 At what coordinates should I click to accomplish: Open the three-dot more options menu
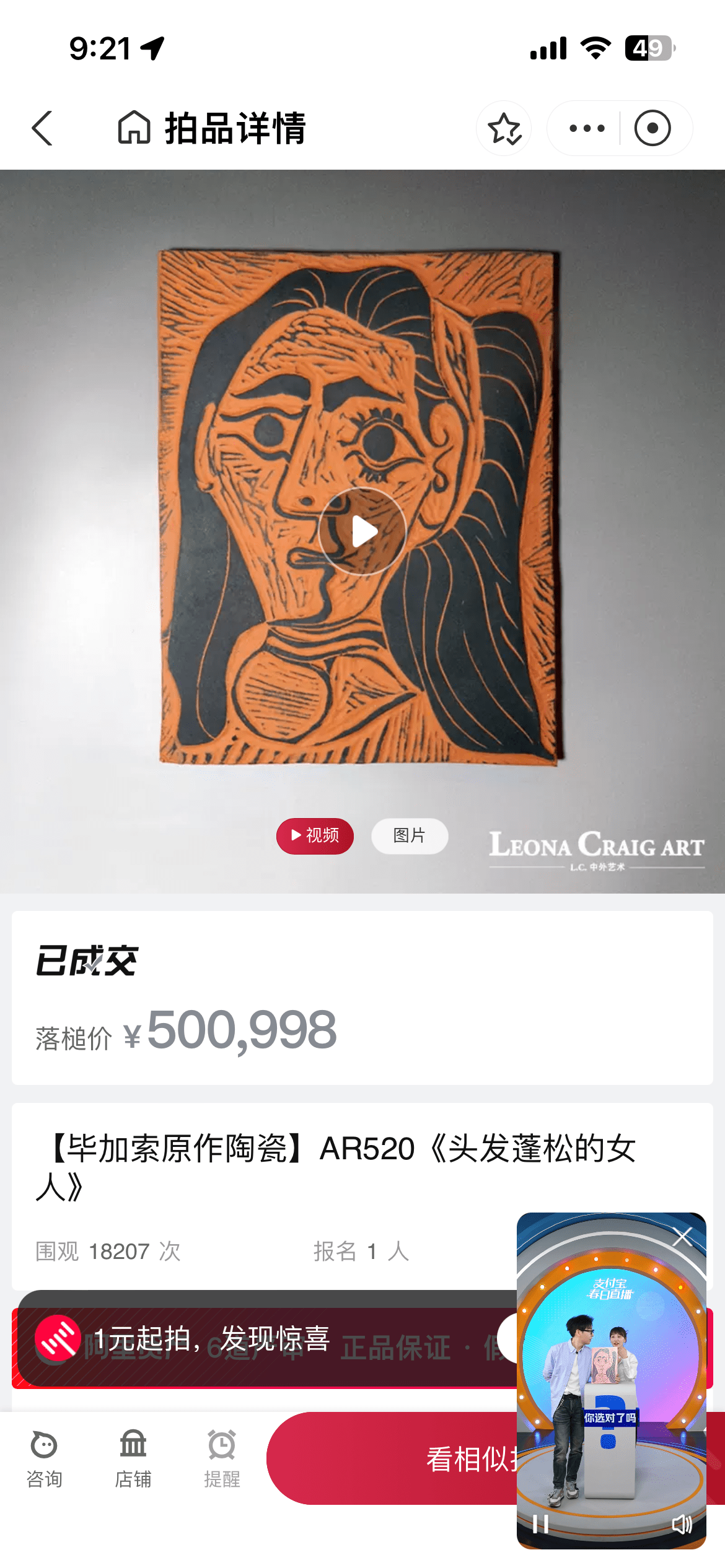586,128
